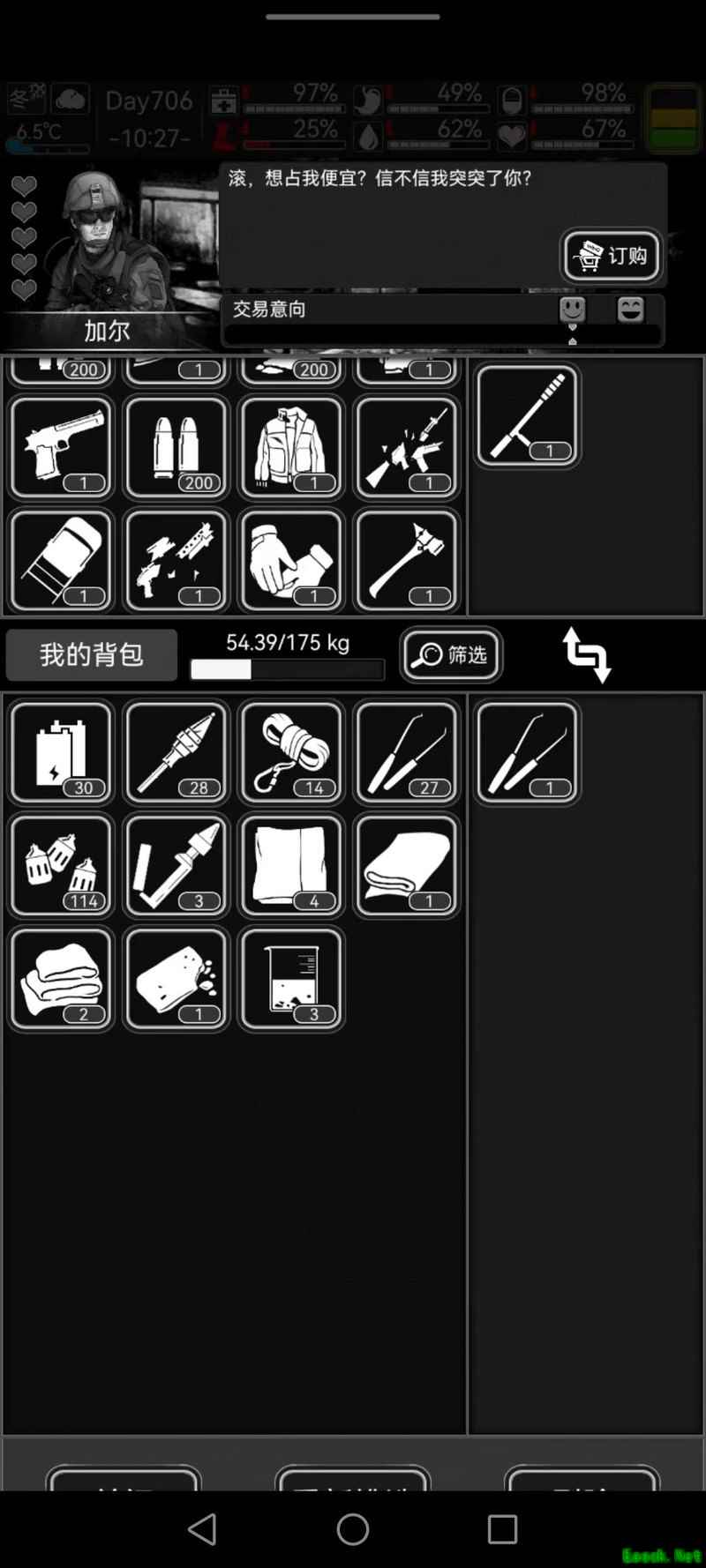Select the bottles stack of 114
The width and height of the screenshot is (706, 1568).
pyautogui.click(x=61, y=866)
